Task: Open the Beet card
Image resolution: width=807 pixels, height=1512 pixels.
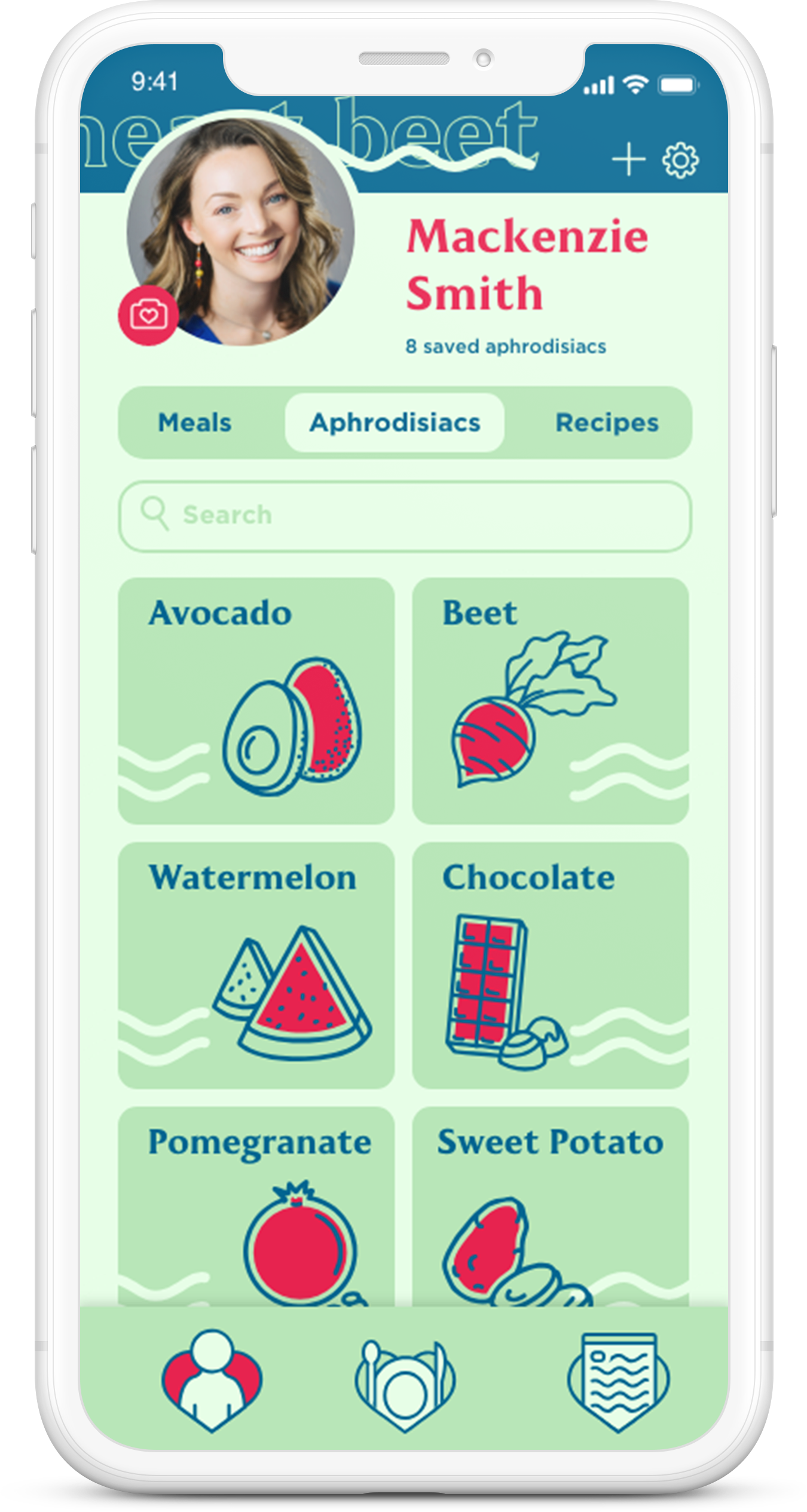Action: coord(551,700)
